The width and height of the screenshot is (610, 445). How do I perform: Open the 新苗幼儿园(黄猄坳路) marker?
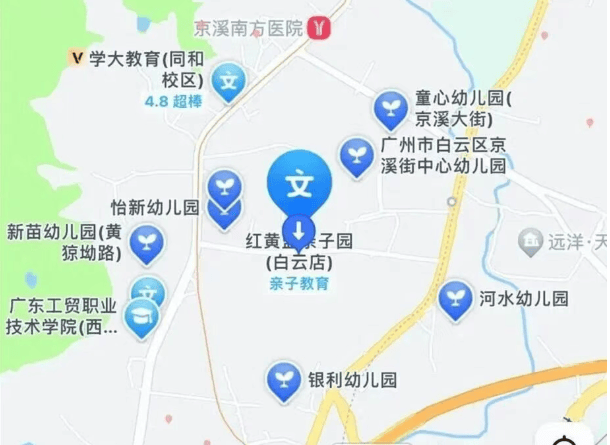148,242
